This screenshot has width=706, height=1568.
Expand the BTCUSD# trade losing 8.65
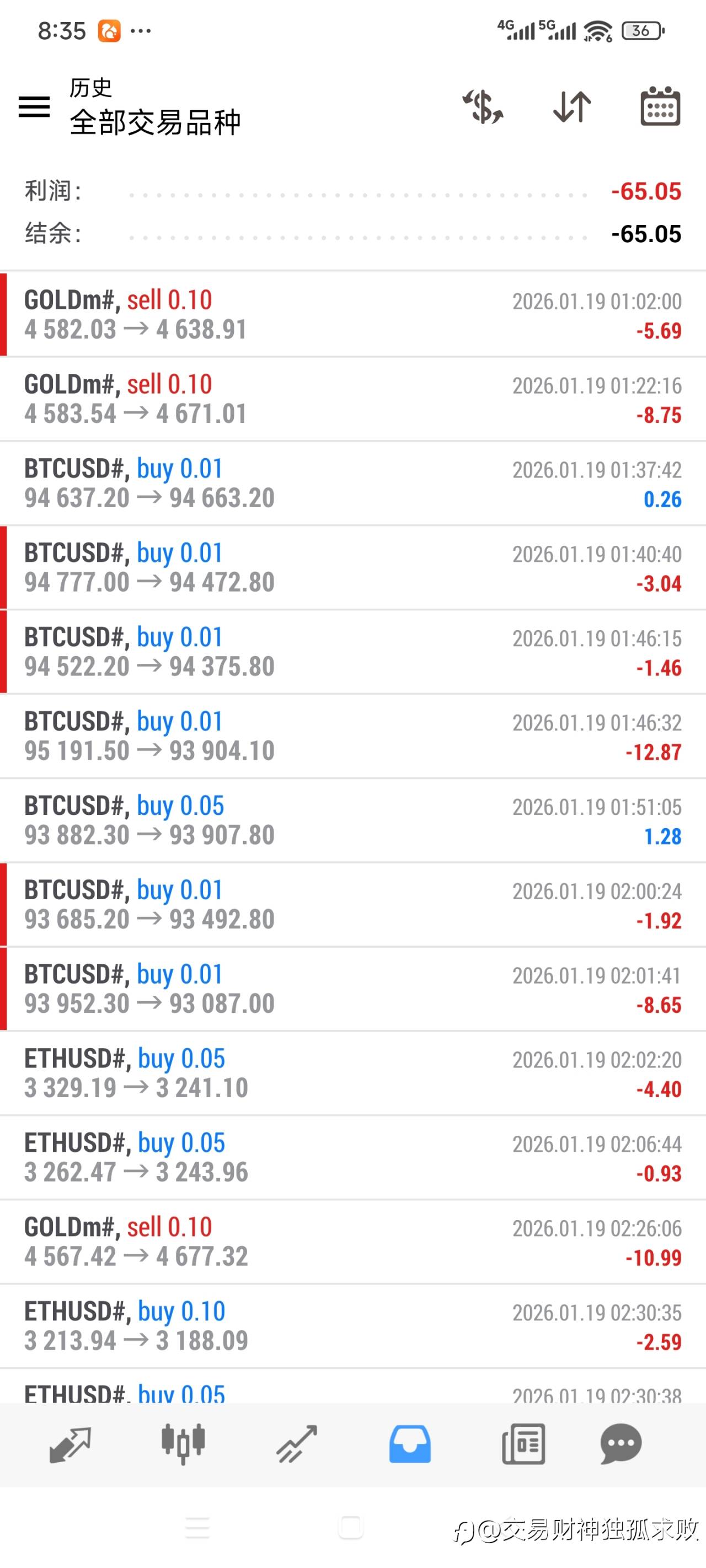coord(352,989)
